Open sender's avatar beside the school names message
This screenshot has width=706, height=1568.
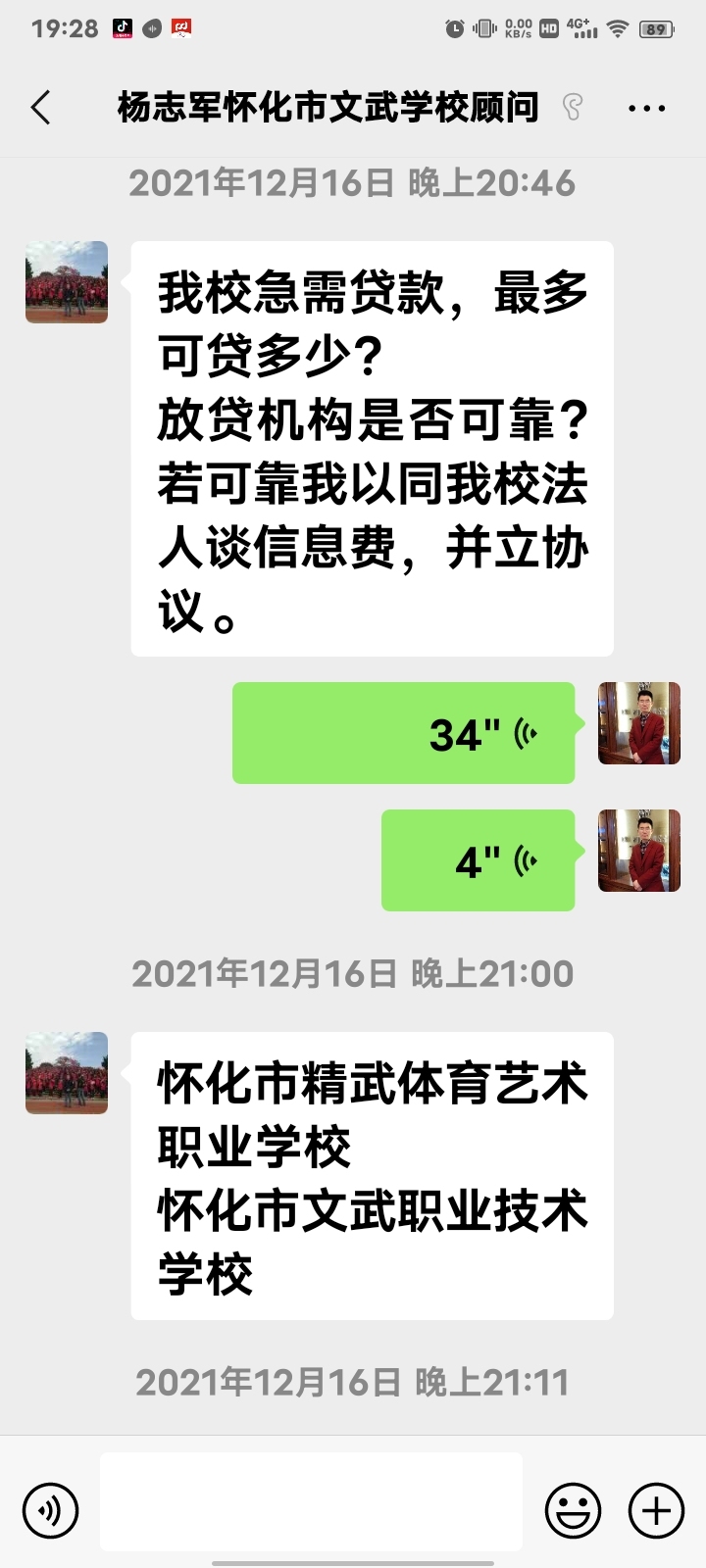[67, 1073]
